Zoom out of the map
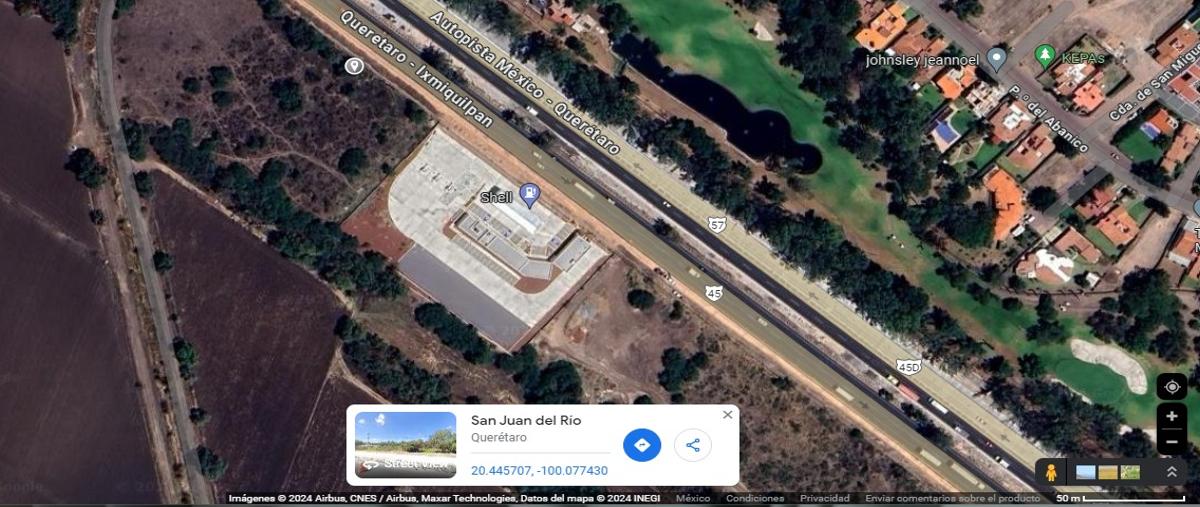The height and width of the screenshot is (507, 1200). tap(1172, 441)
